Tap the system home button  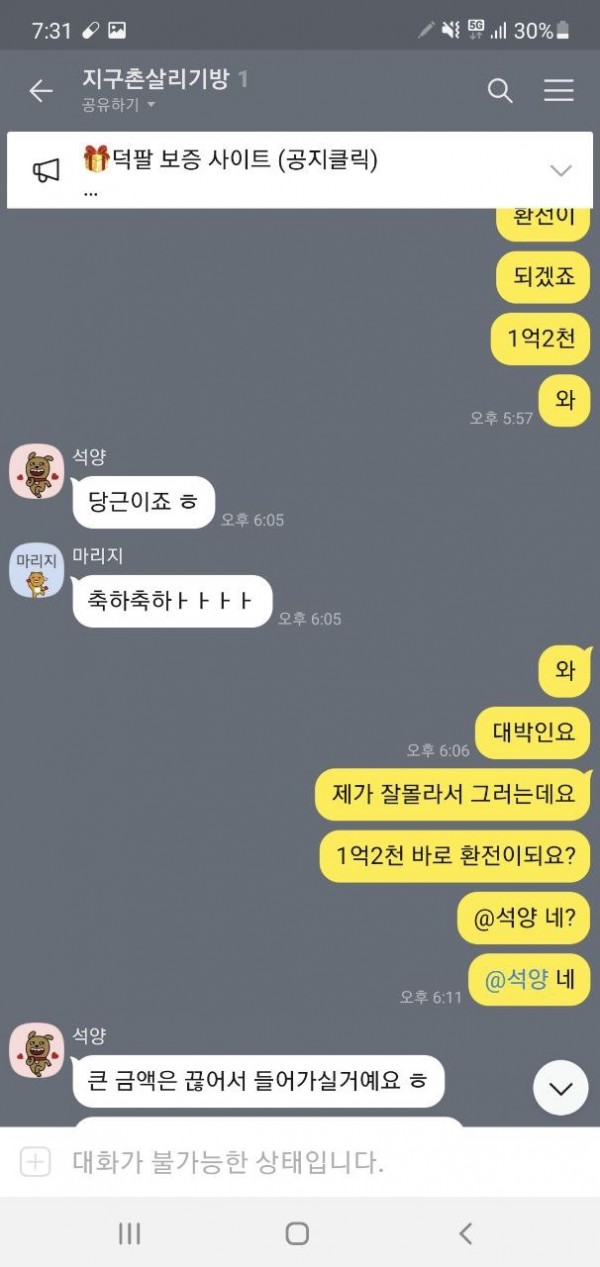point(297,1233)
